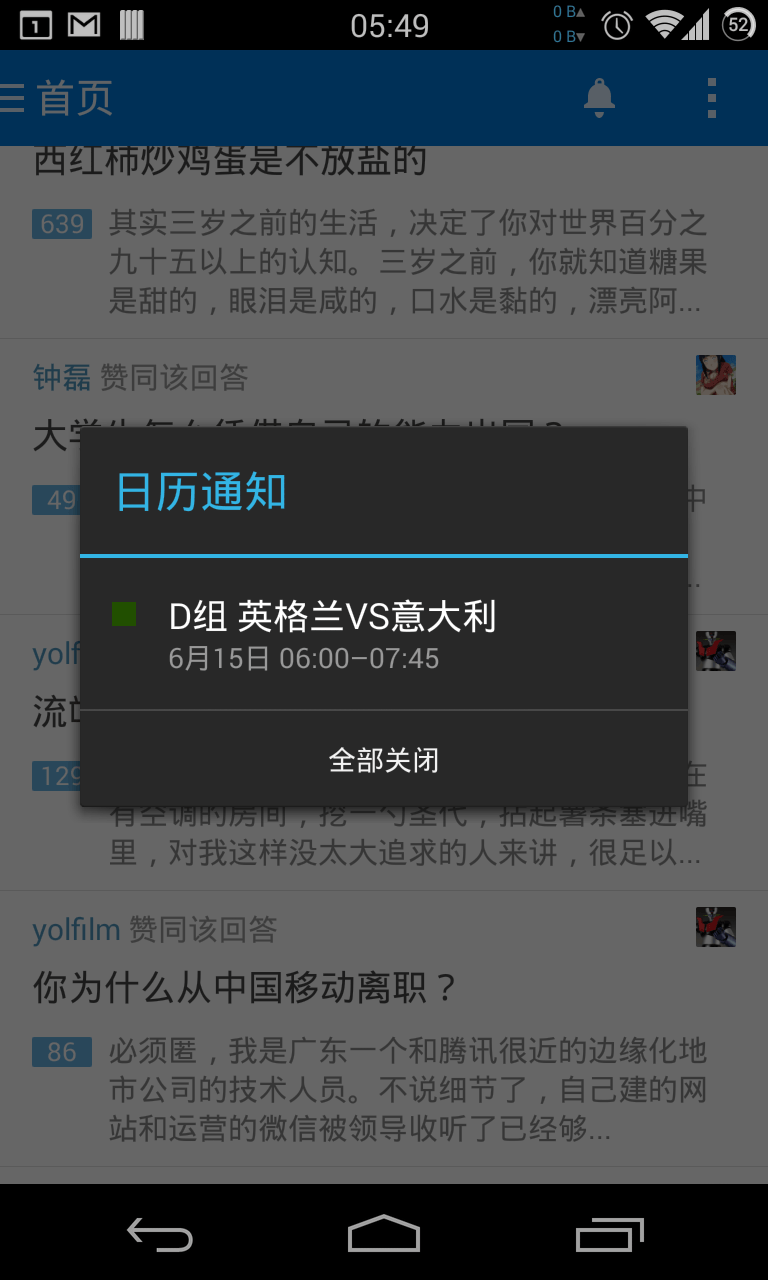Viewport: 768px width, 1280px height.
Task: Open recent apps overview
Action: [x=610, y=1234]
